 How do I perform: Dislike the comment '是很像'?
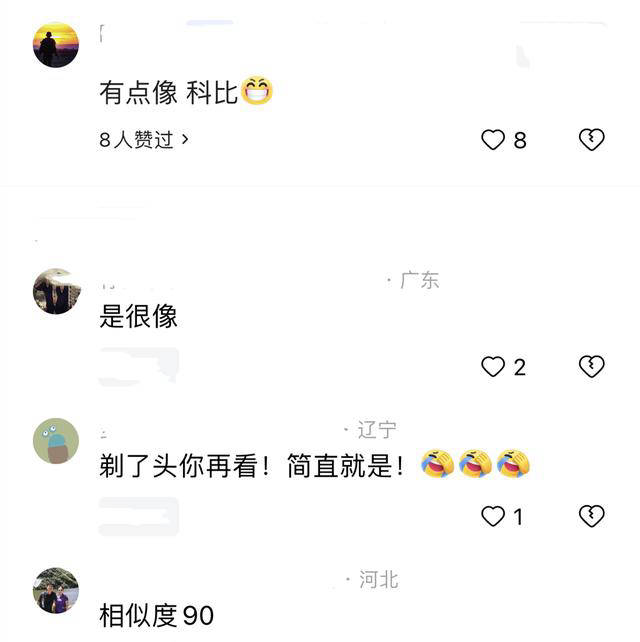[592, 367]
